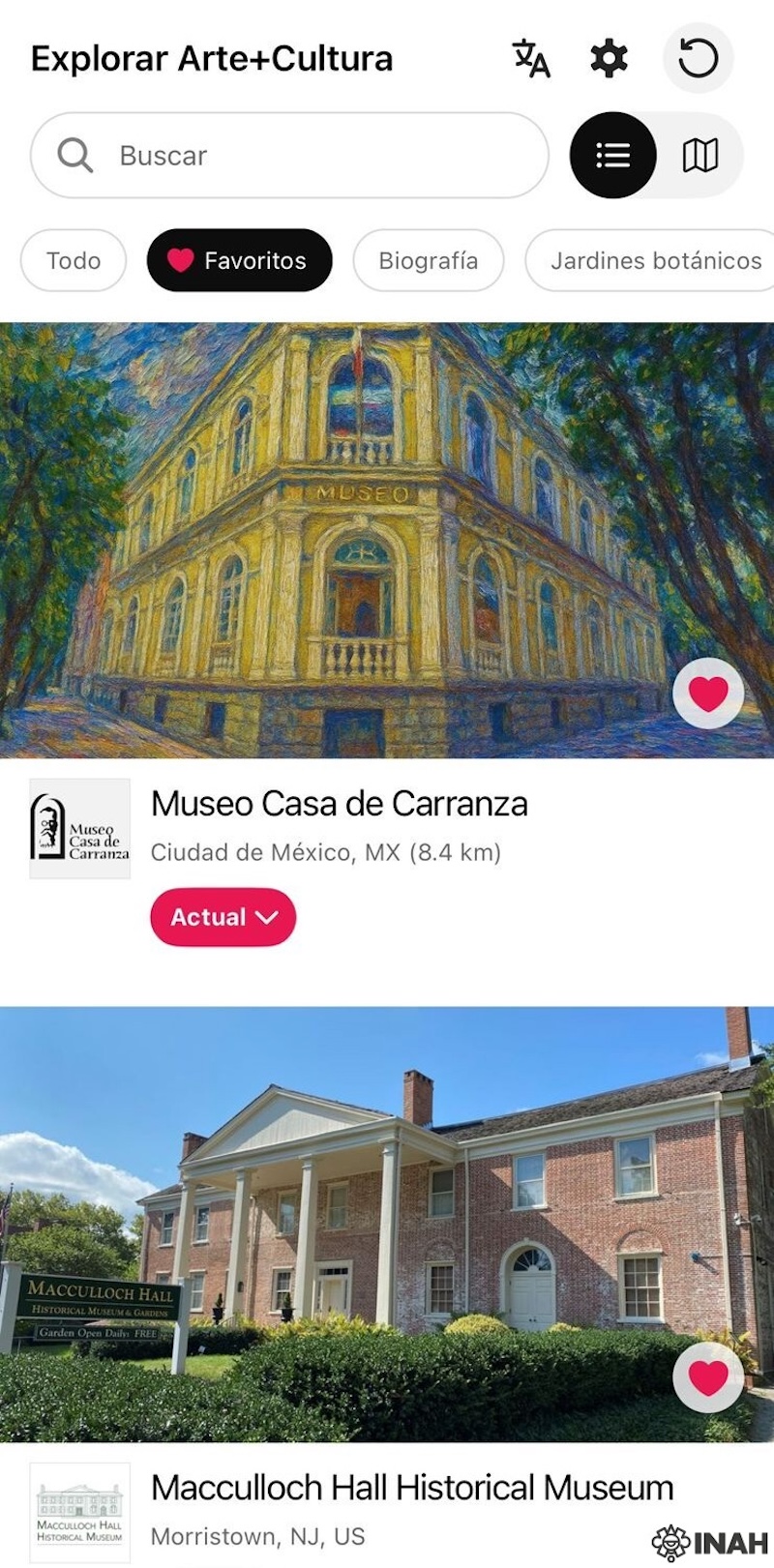This screenshot has width=774, height=1568.
Task: Open Museo Casa de Carranza card
Action: pyautogui.click(x=339, y=804)
